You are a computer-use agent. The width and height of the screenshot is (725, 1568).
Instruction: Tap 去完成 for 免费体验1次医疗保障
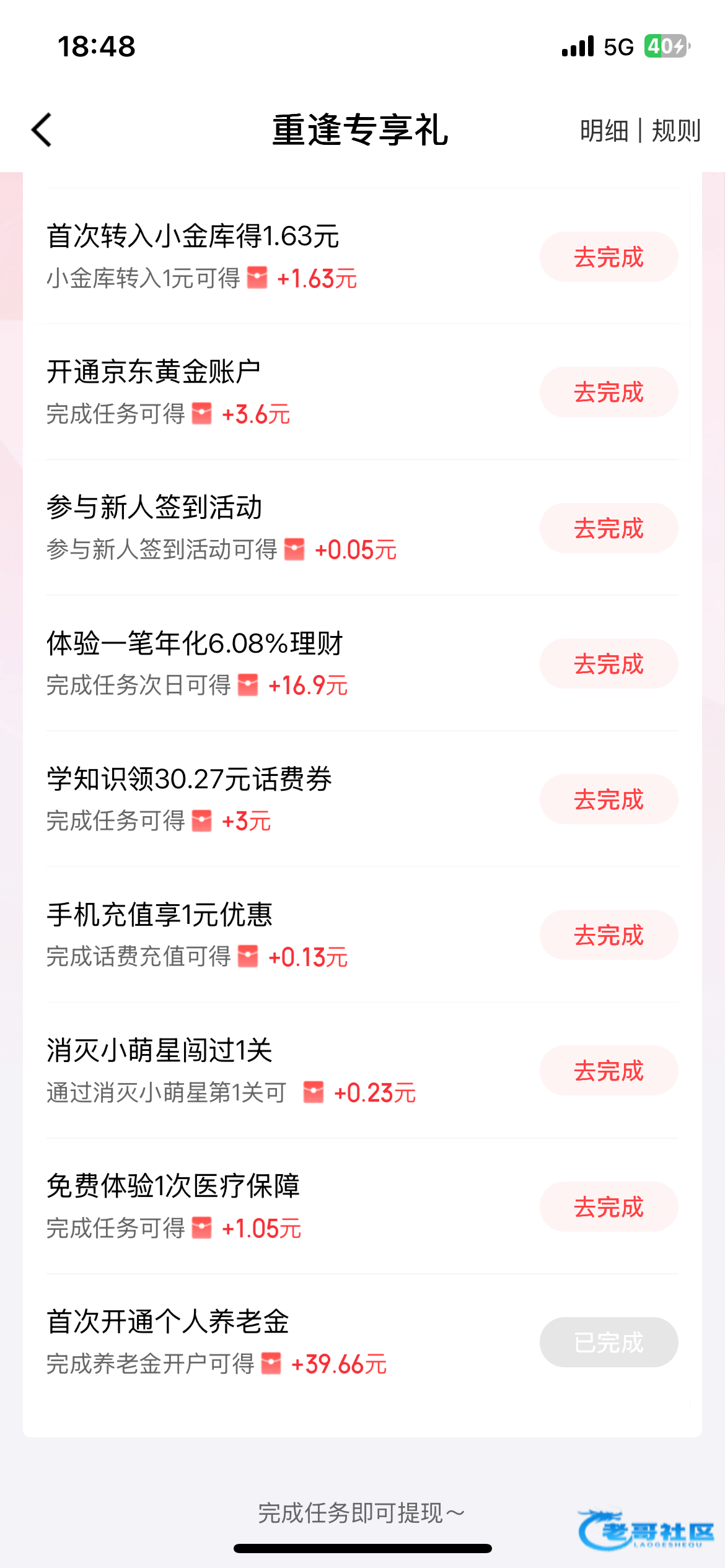coord(609,1207)
